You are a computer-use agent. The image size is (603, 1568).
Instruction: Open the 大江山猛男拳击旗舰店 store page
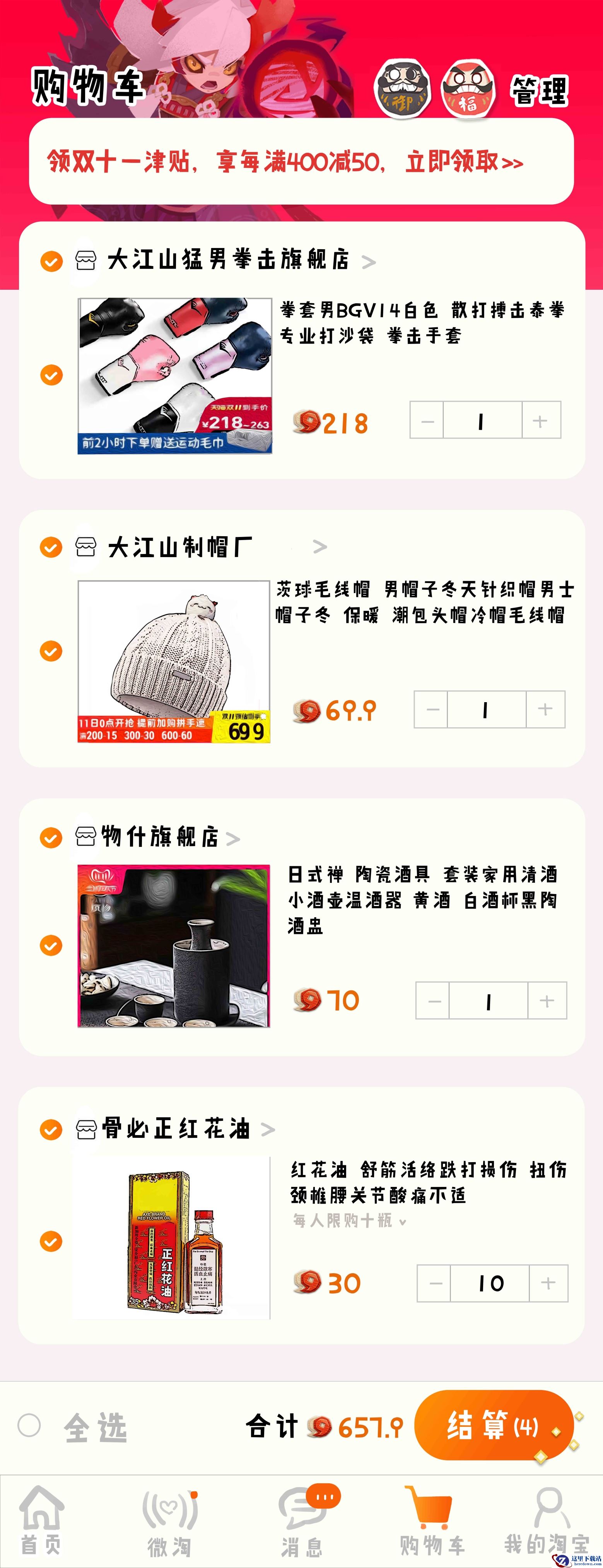tap(228, 260)
